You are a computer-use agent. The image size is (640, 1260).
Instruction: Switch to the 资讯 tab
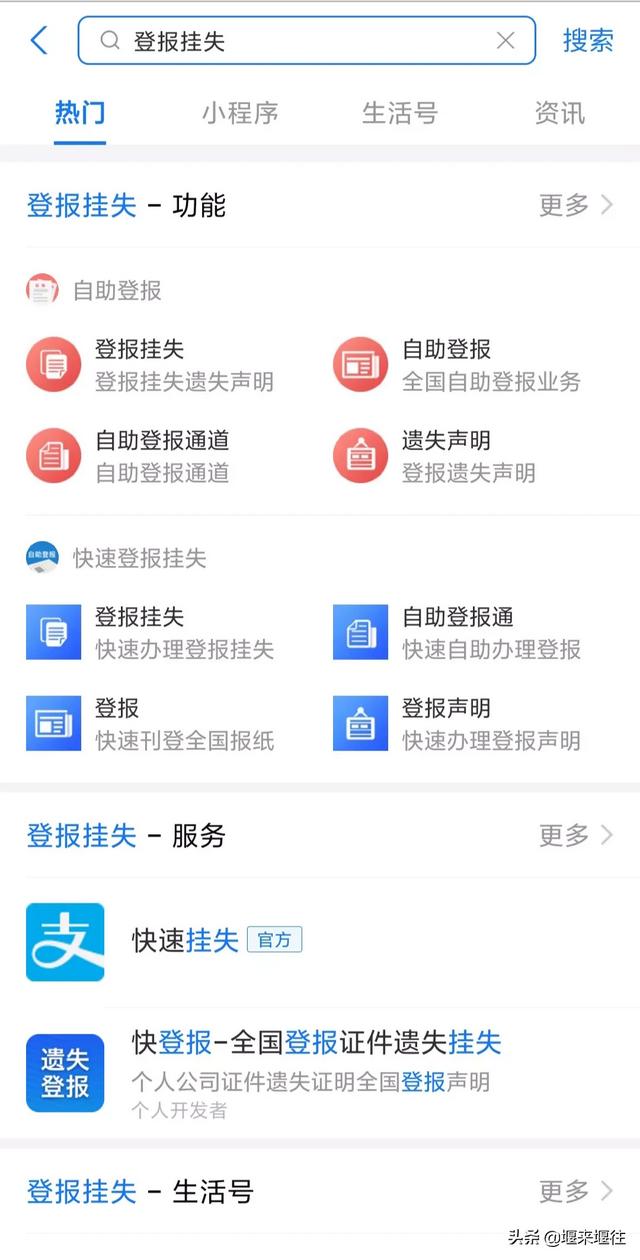click(560, 113)
